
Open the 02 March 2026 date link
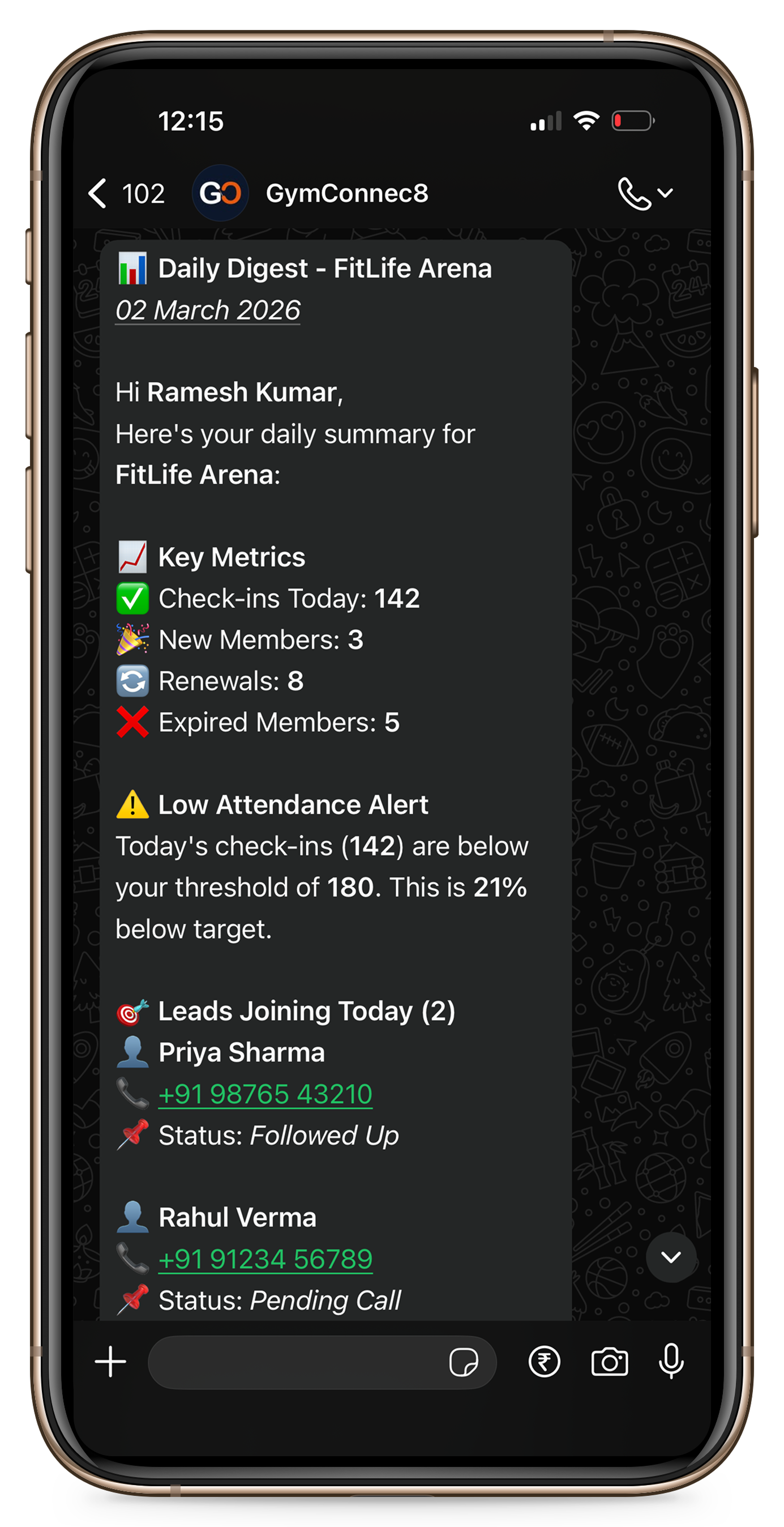tap(207, 310)
